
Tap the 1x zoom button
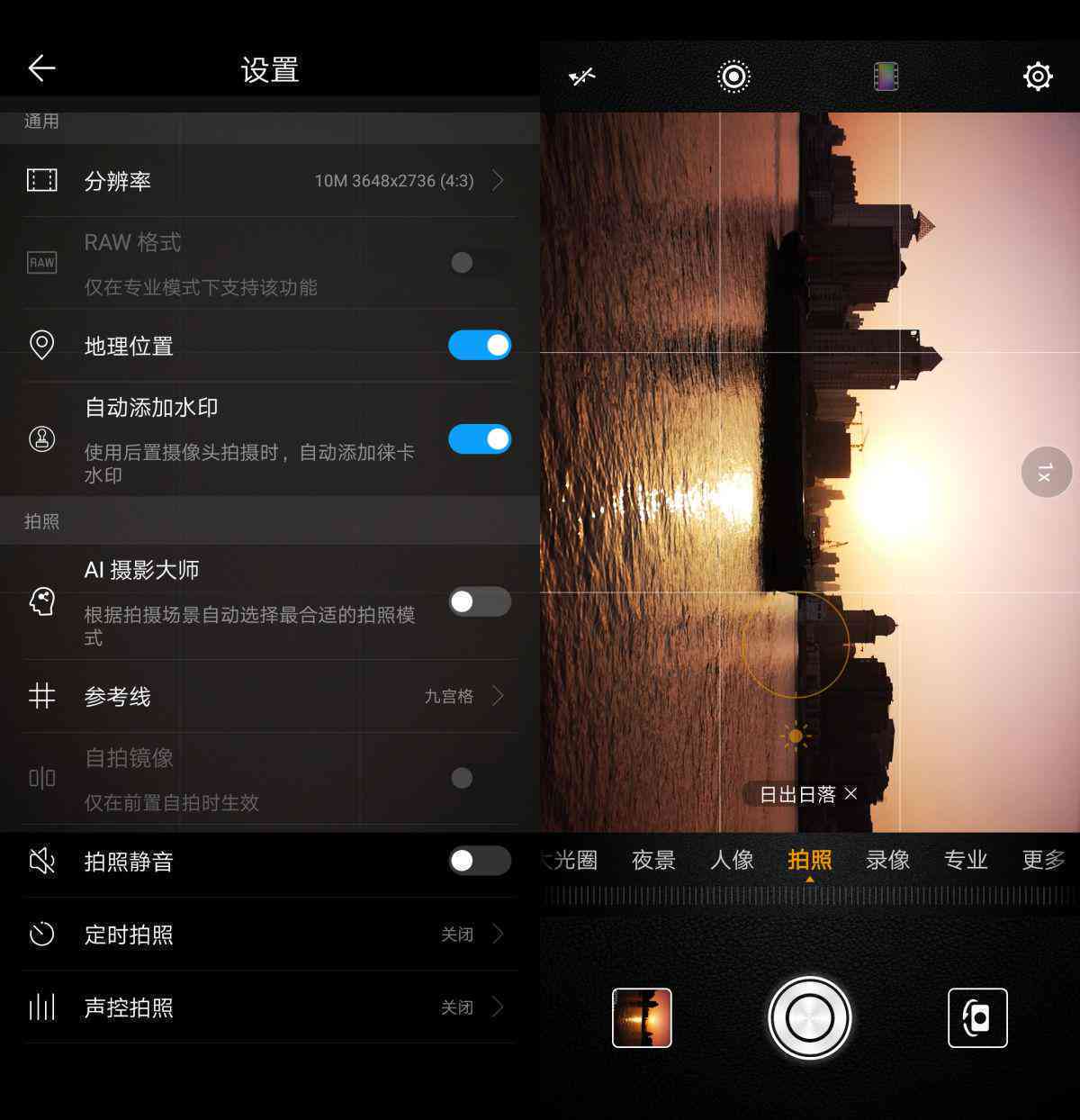click(x=1046, y=472)
